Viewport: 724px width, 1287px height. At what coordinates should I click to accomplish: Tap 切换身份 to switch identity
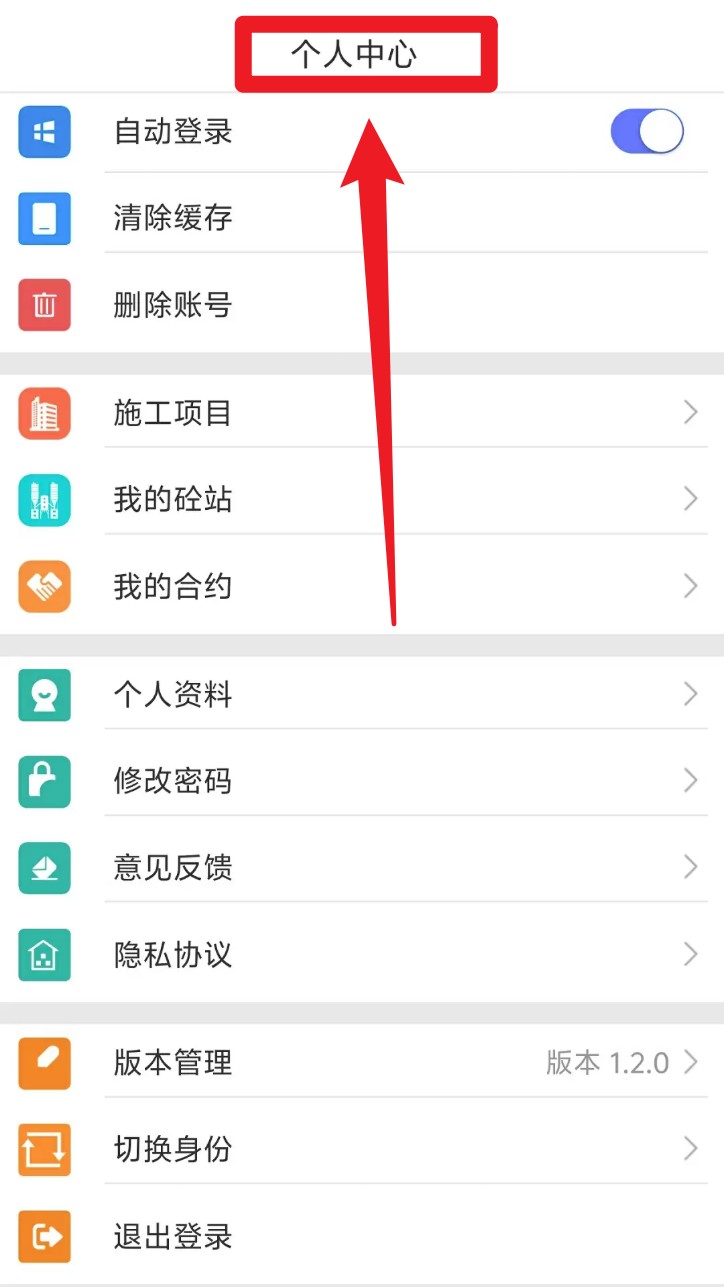[362, 1149]
